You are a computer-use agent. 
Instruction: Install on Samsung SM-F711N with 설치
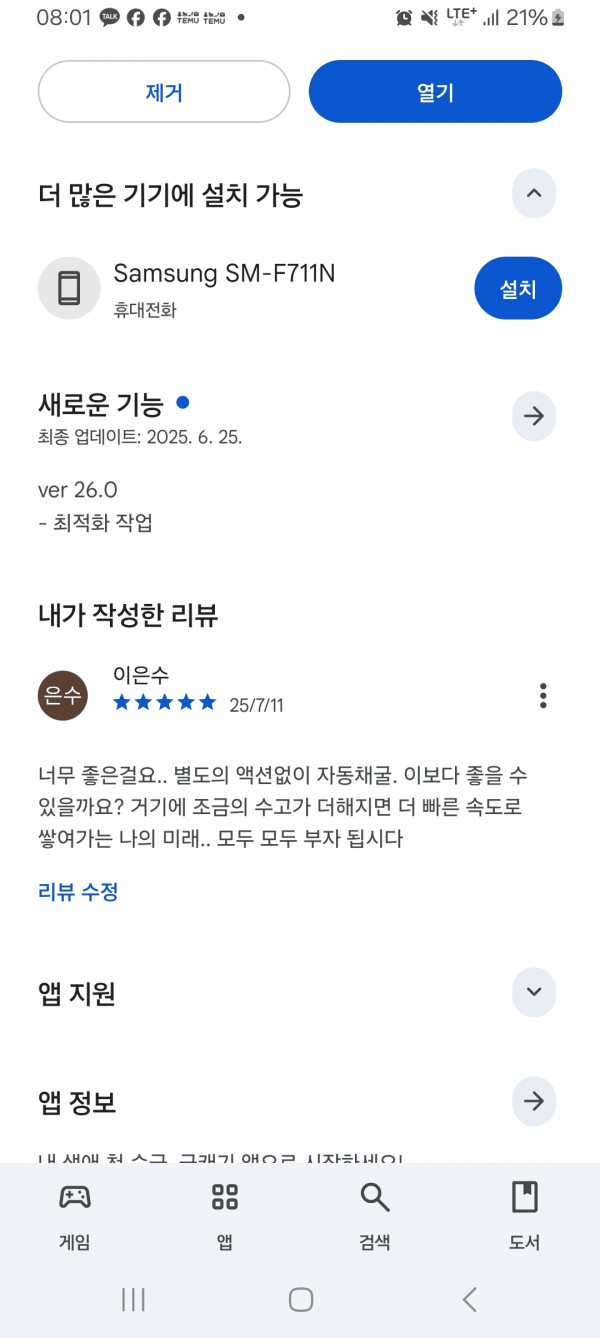pos(518,289)
